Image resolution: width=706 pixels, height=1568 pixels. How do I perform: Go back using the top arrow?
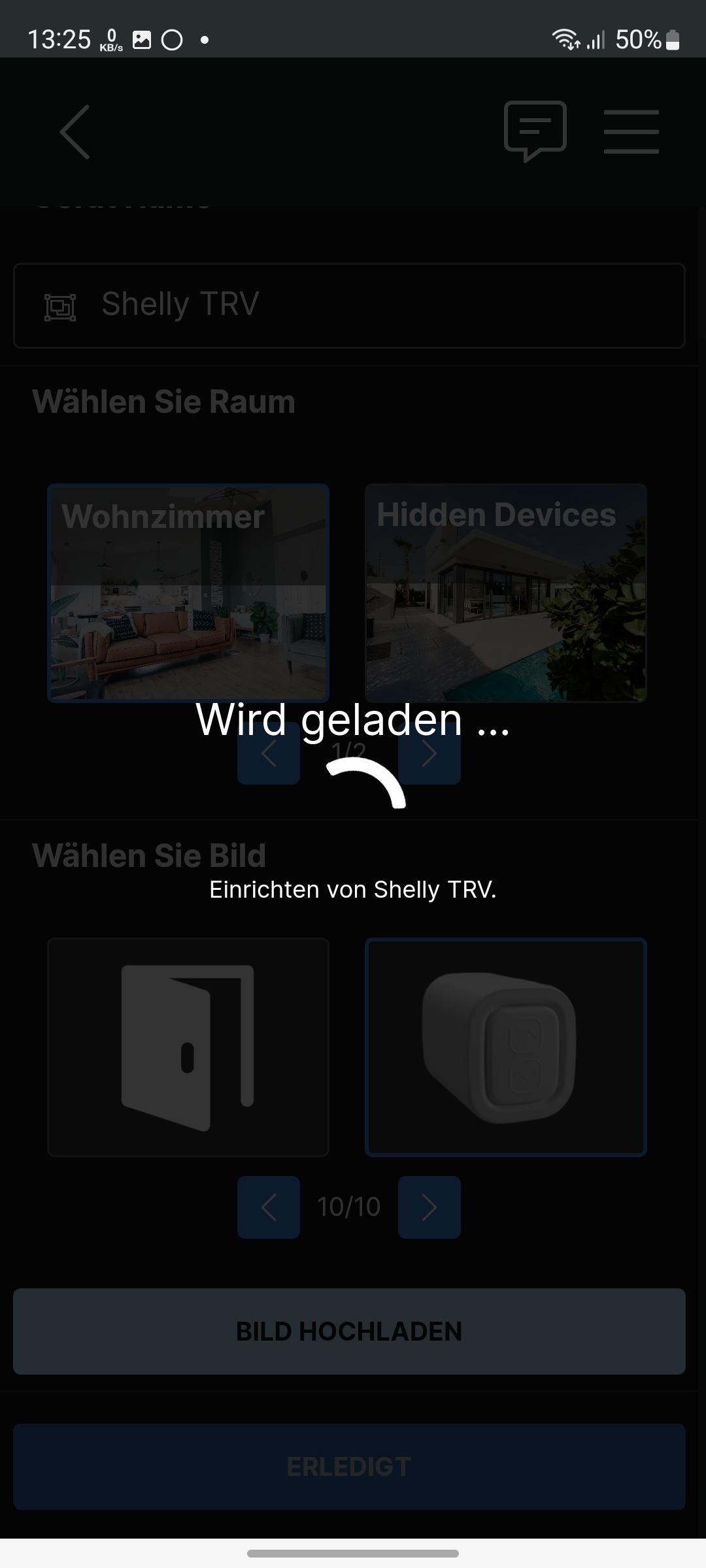click(75, 132)
